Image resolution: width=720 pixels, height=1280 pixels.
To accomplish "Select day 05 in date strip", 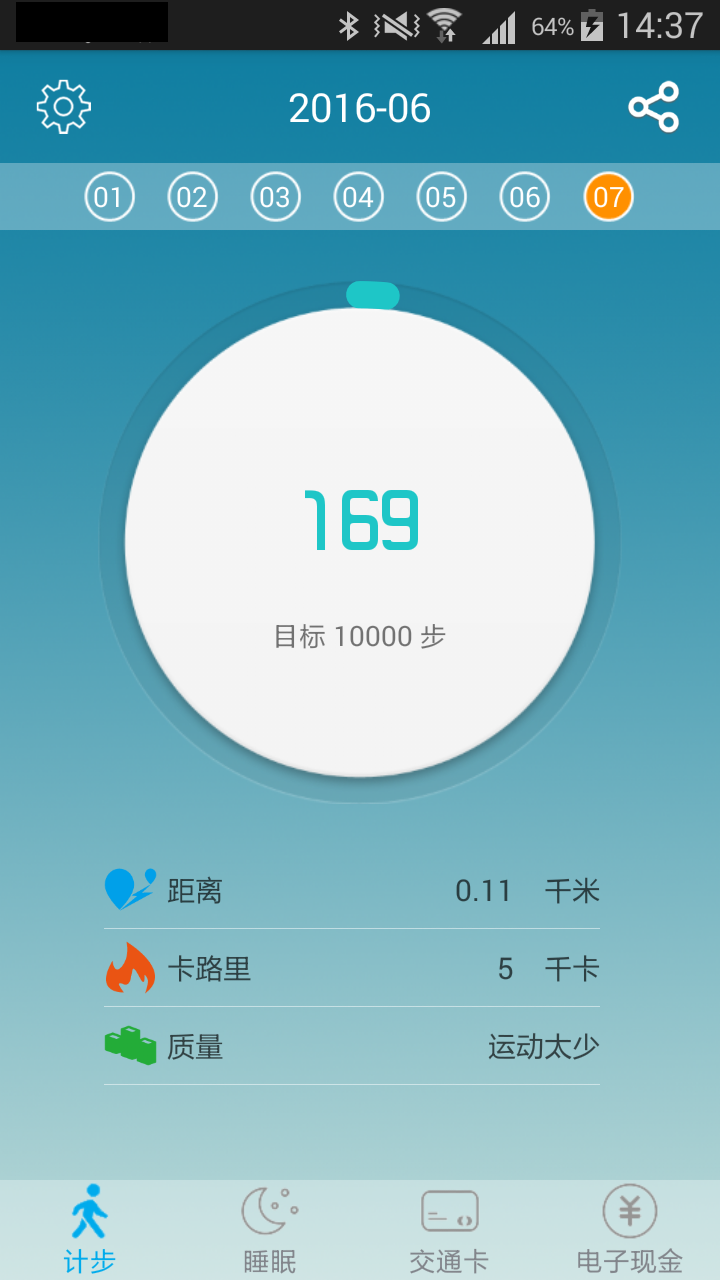I will (441, 197).
